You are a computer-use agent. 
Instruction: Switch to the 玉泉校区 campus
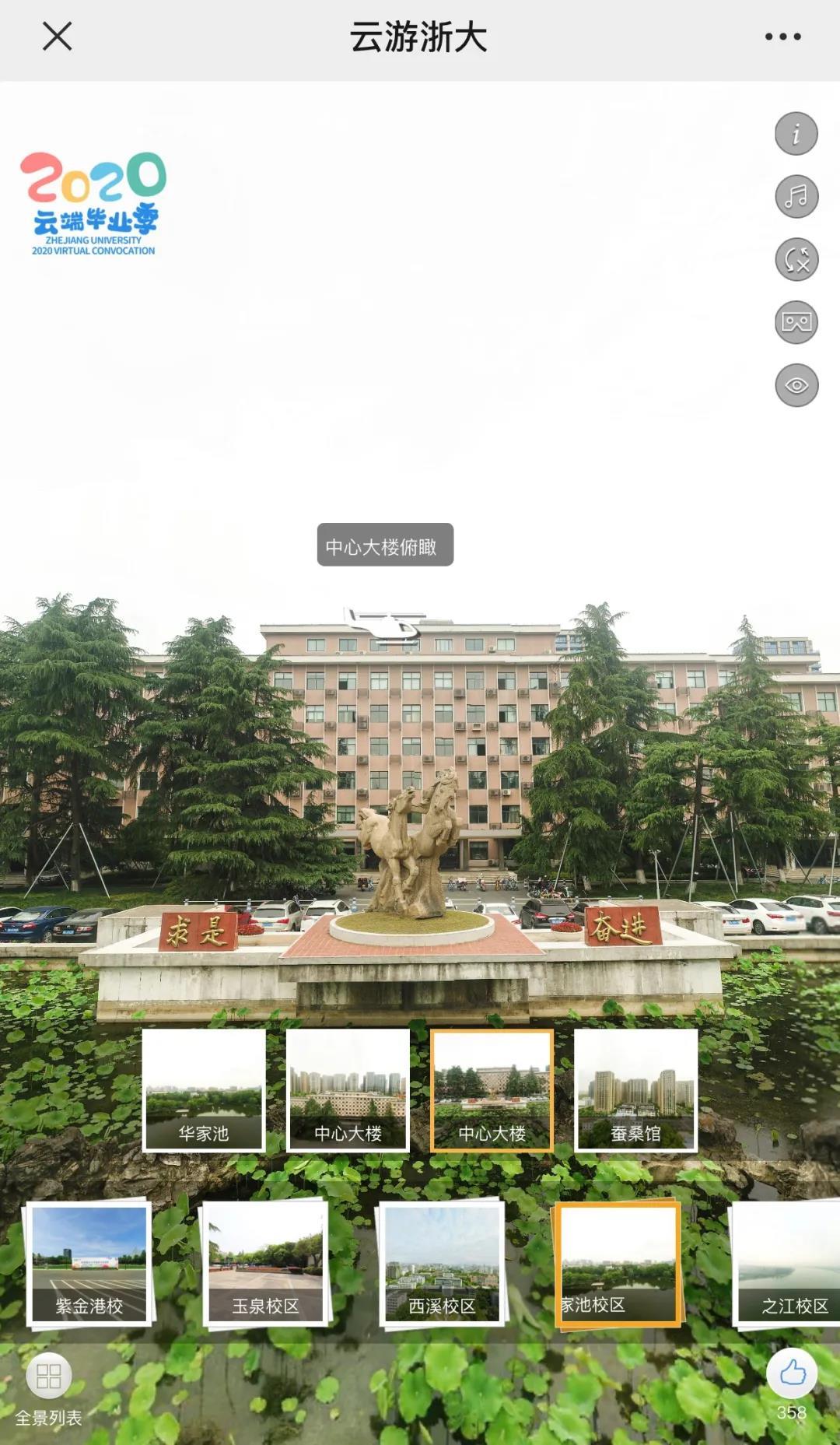click(265, 1264)
